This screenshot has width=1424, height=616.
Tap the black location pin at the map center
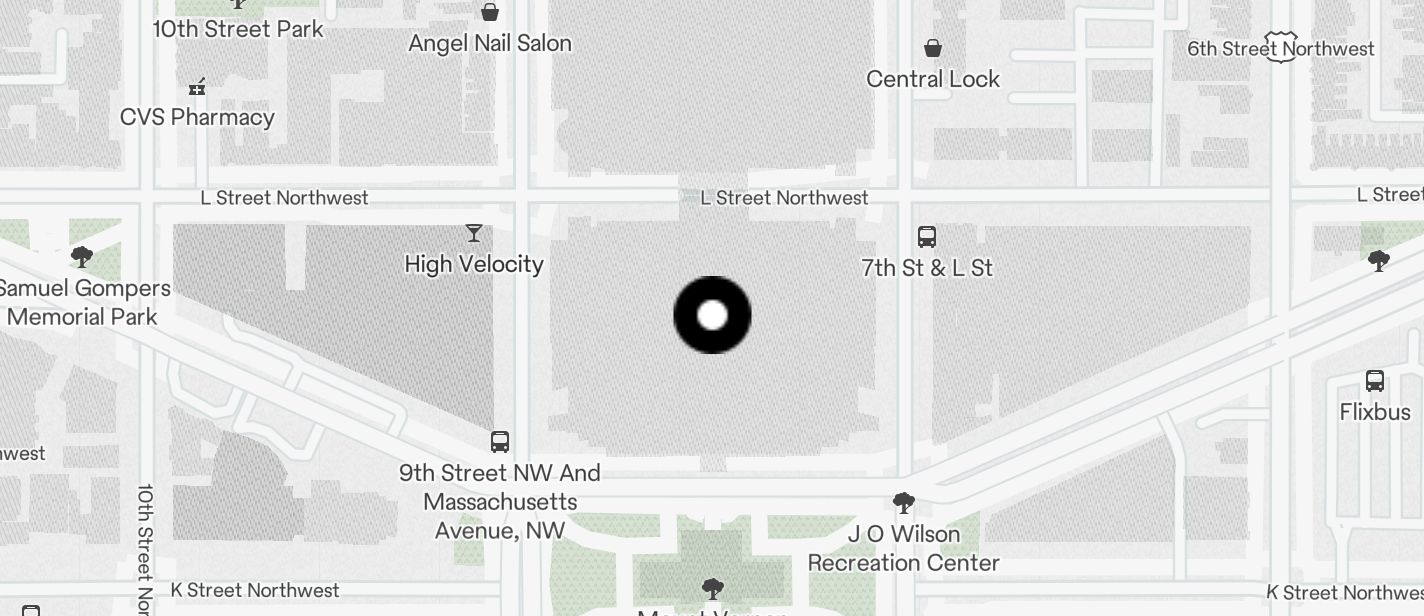pos(712,315)
